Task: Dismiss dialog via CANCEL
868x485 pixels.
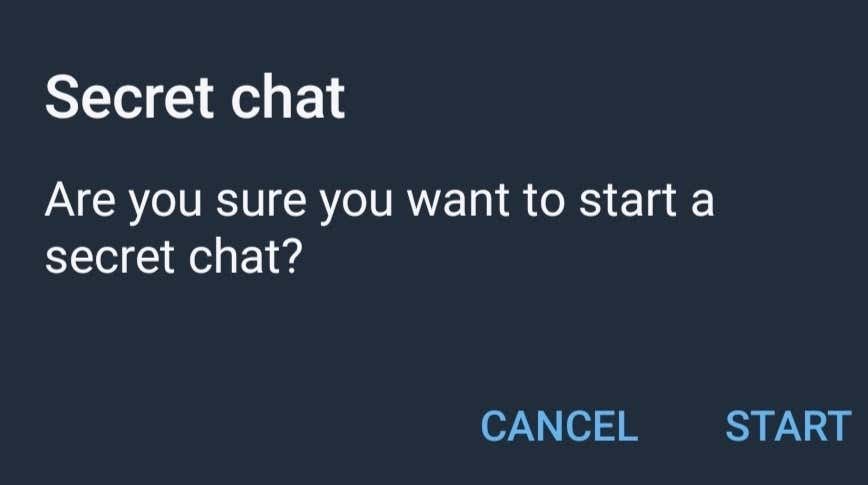Action: pyautogui.click(x=559, y=427)
